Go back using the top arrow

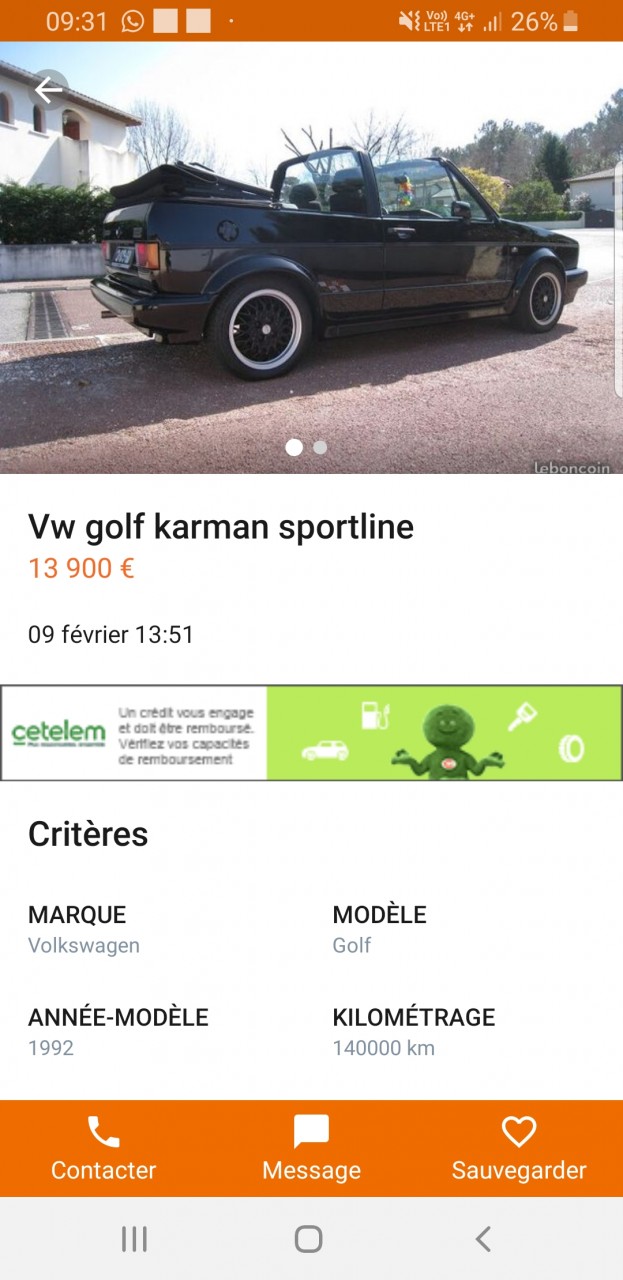pos(48,90)
